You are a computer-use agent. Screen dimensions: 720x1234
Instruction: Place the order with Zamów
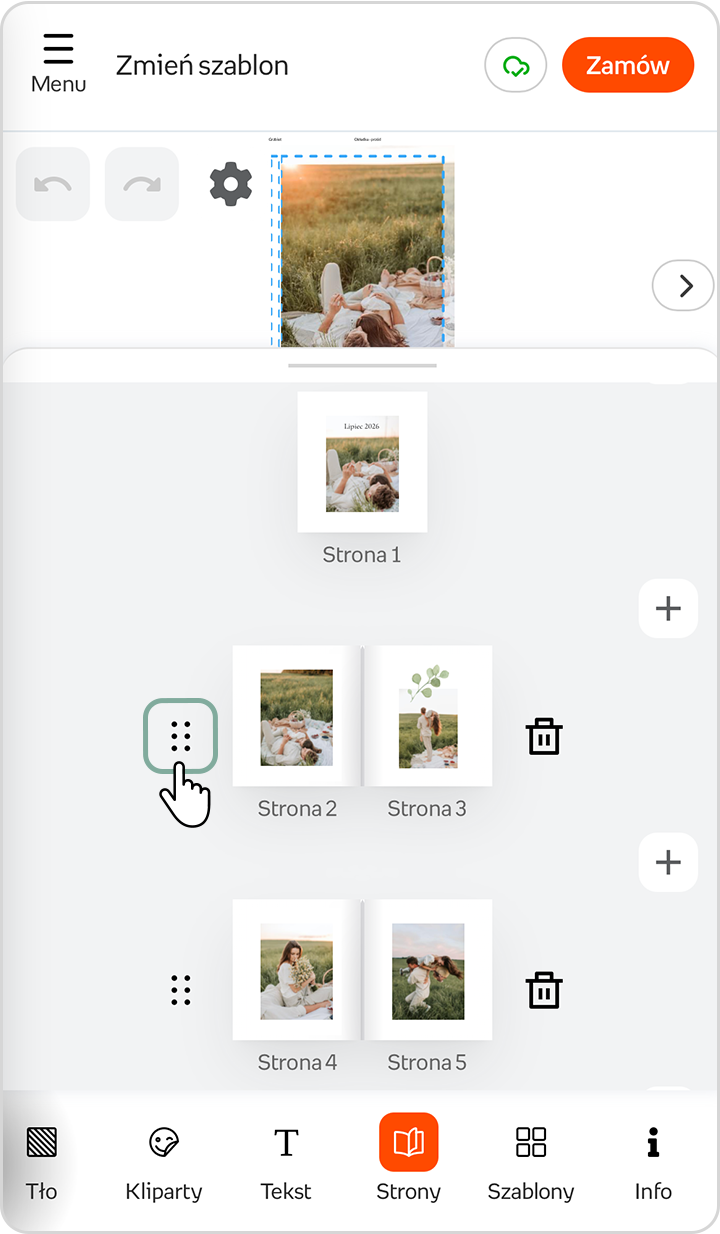(627, 66)
